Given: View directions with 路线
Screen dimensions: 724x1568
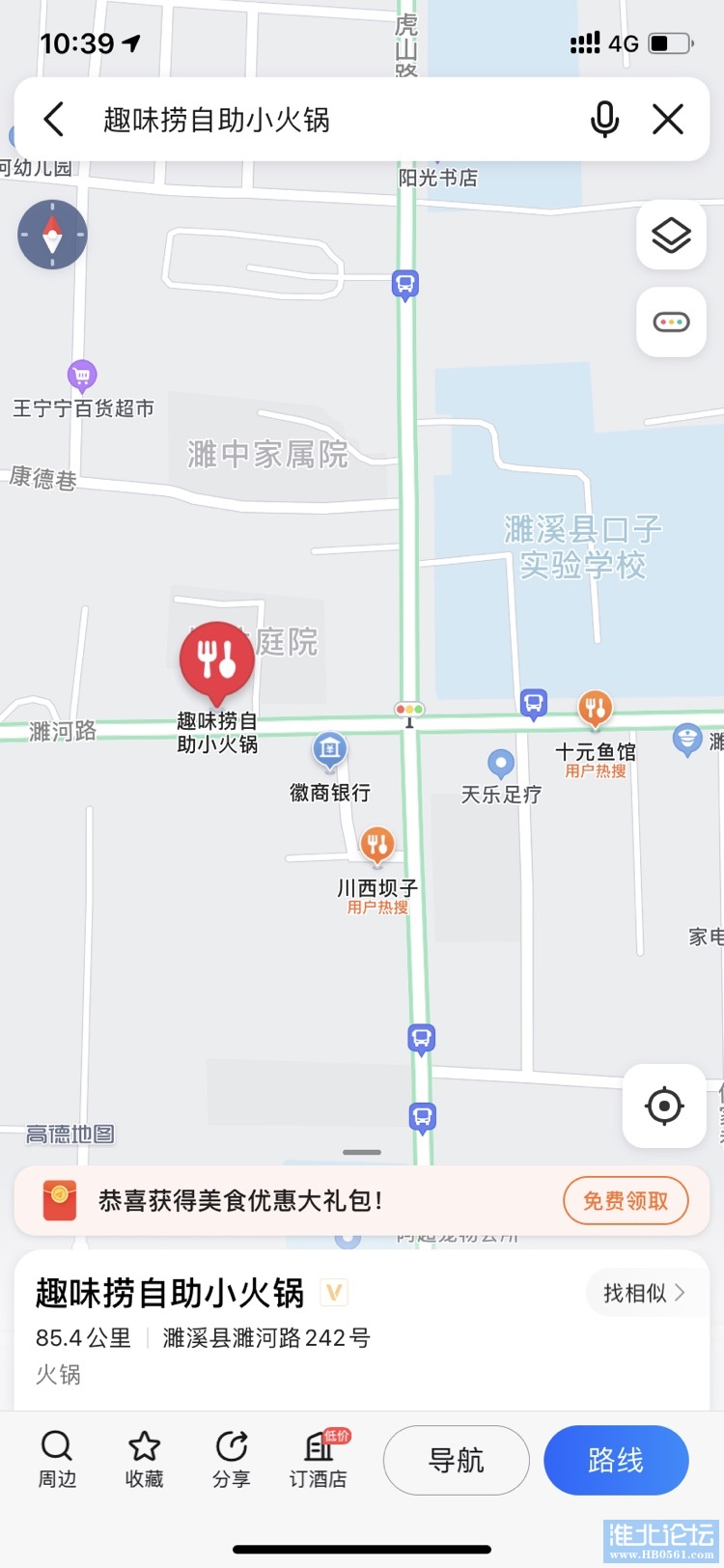Looking at the screenshot, I should pyautogui.click(x=616, y=1460).
